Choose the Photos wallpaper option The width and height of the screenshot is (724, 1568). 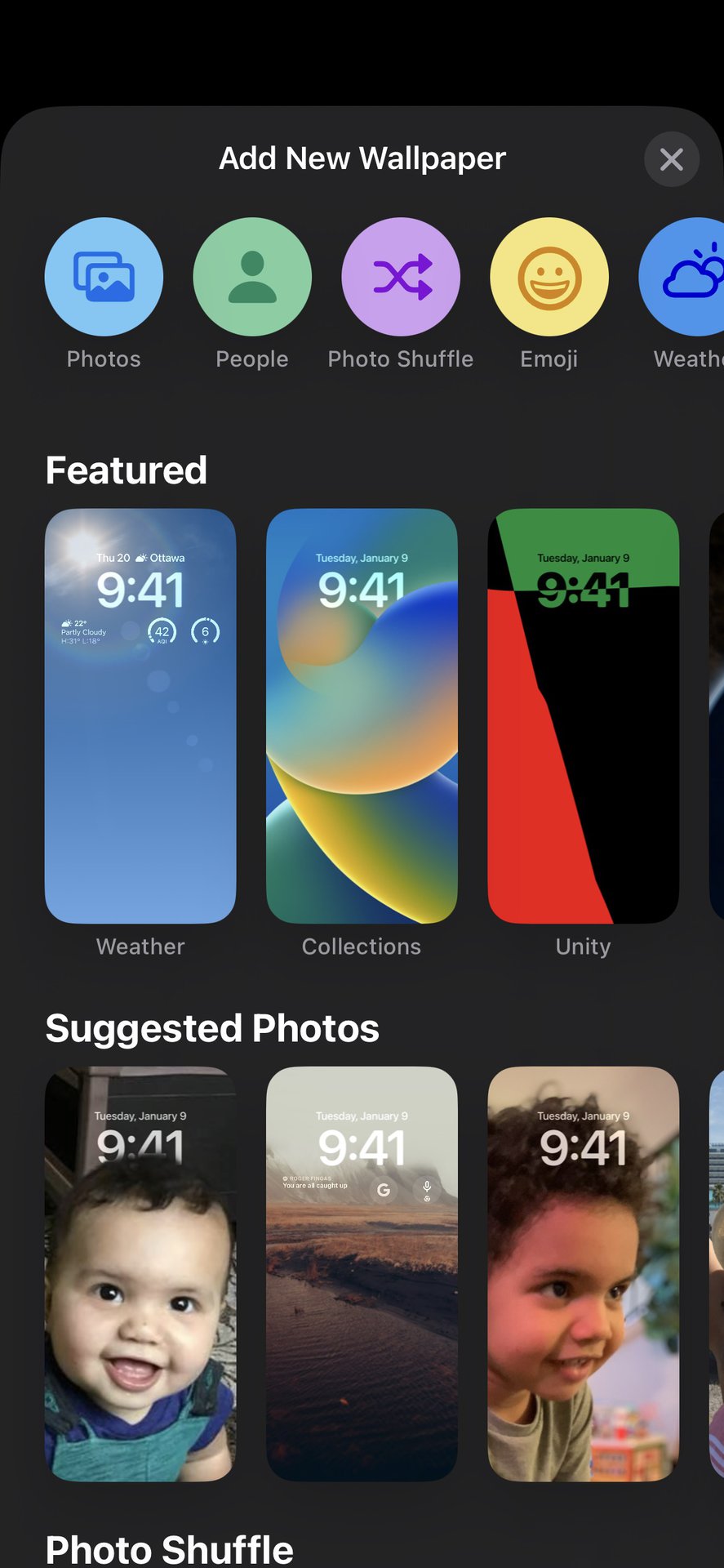tap(104, 277)
